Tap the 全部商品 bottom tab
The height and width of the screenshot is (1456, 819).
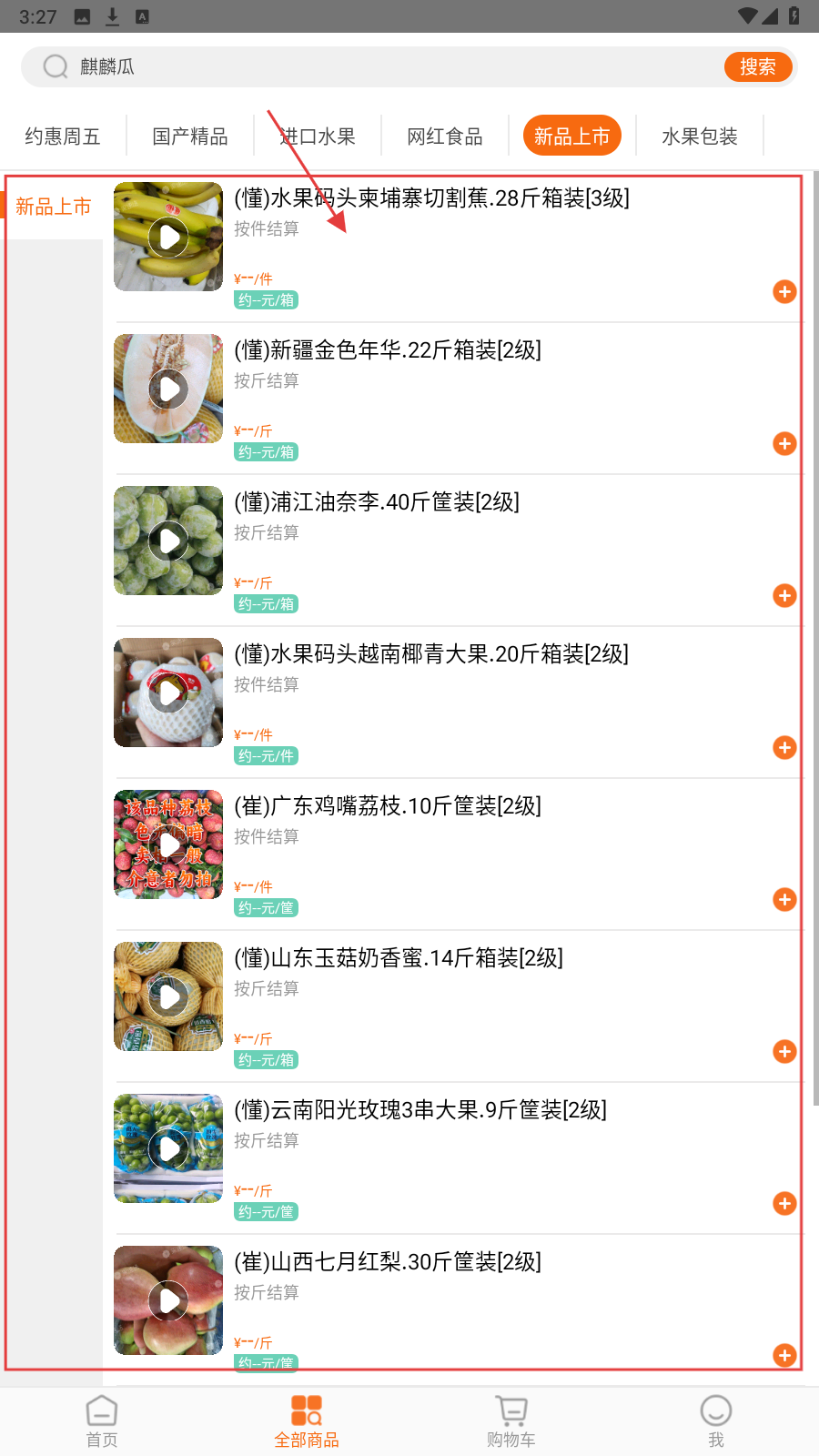coord(307,1421)
